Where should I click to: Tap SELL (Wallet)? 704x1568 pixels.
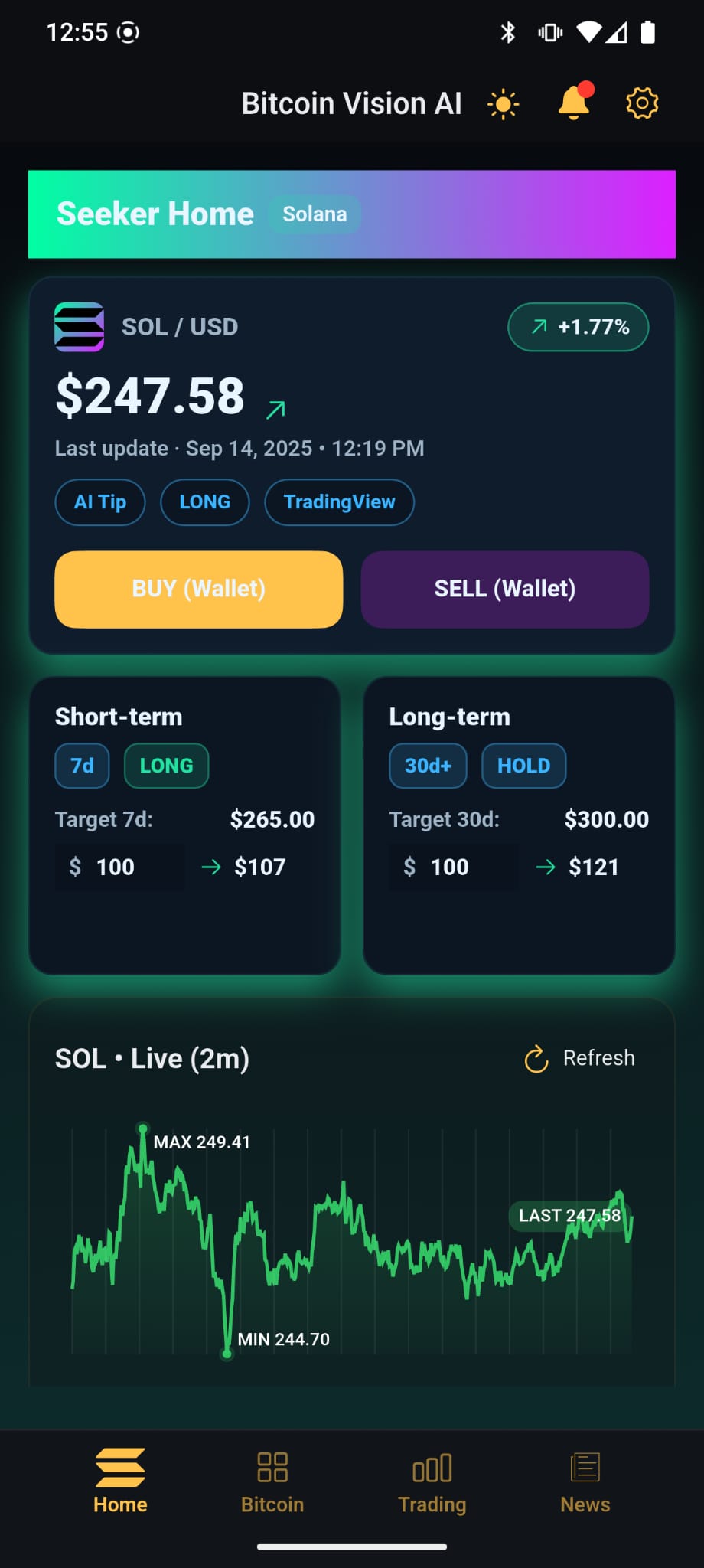pos(505,589)
